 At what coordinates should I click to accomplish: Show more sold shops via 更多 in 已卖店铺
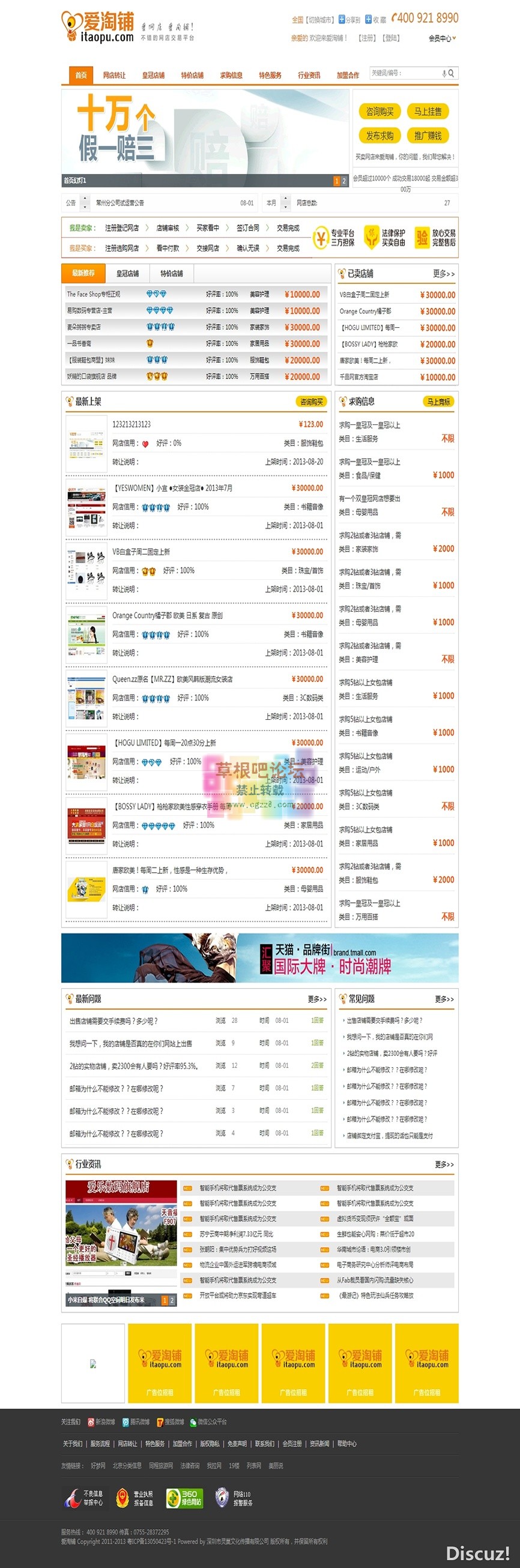tap(443, 274)
